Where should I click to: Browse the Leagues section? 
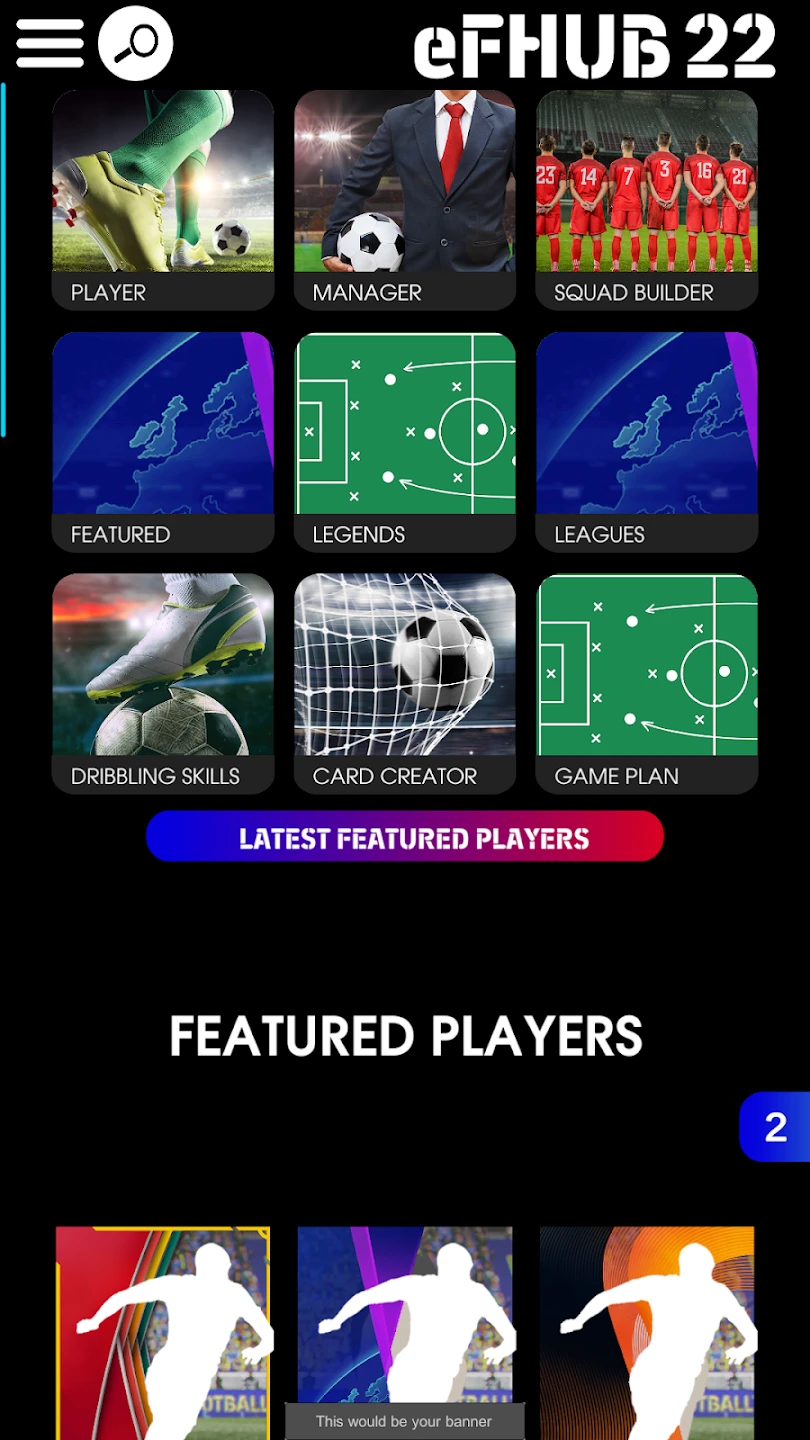(x=647, y=442)
